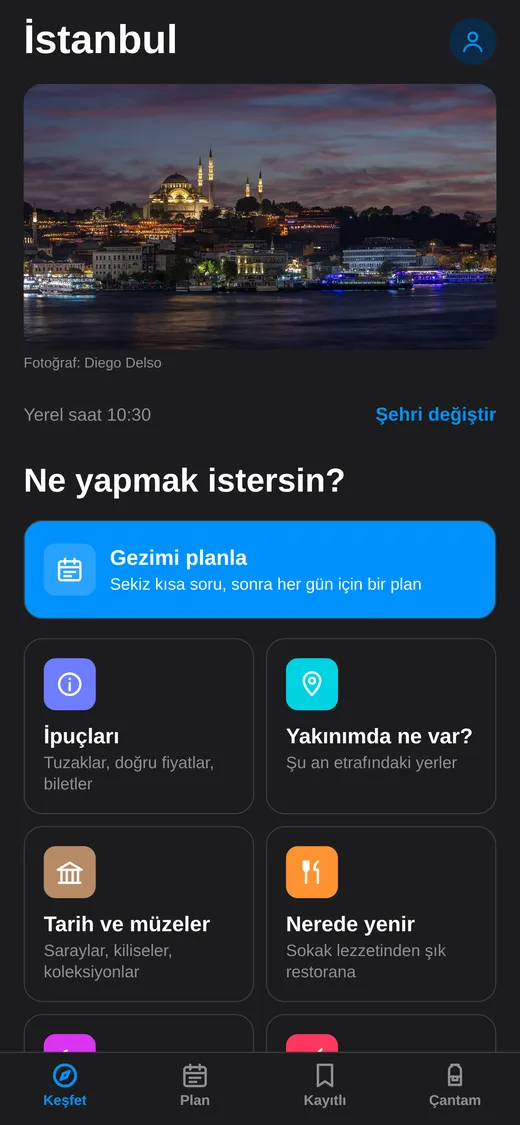Select the Keşfet tab
This screenshot has height=1125, width=520.
pos(65,1085)
